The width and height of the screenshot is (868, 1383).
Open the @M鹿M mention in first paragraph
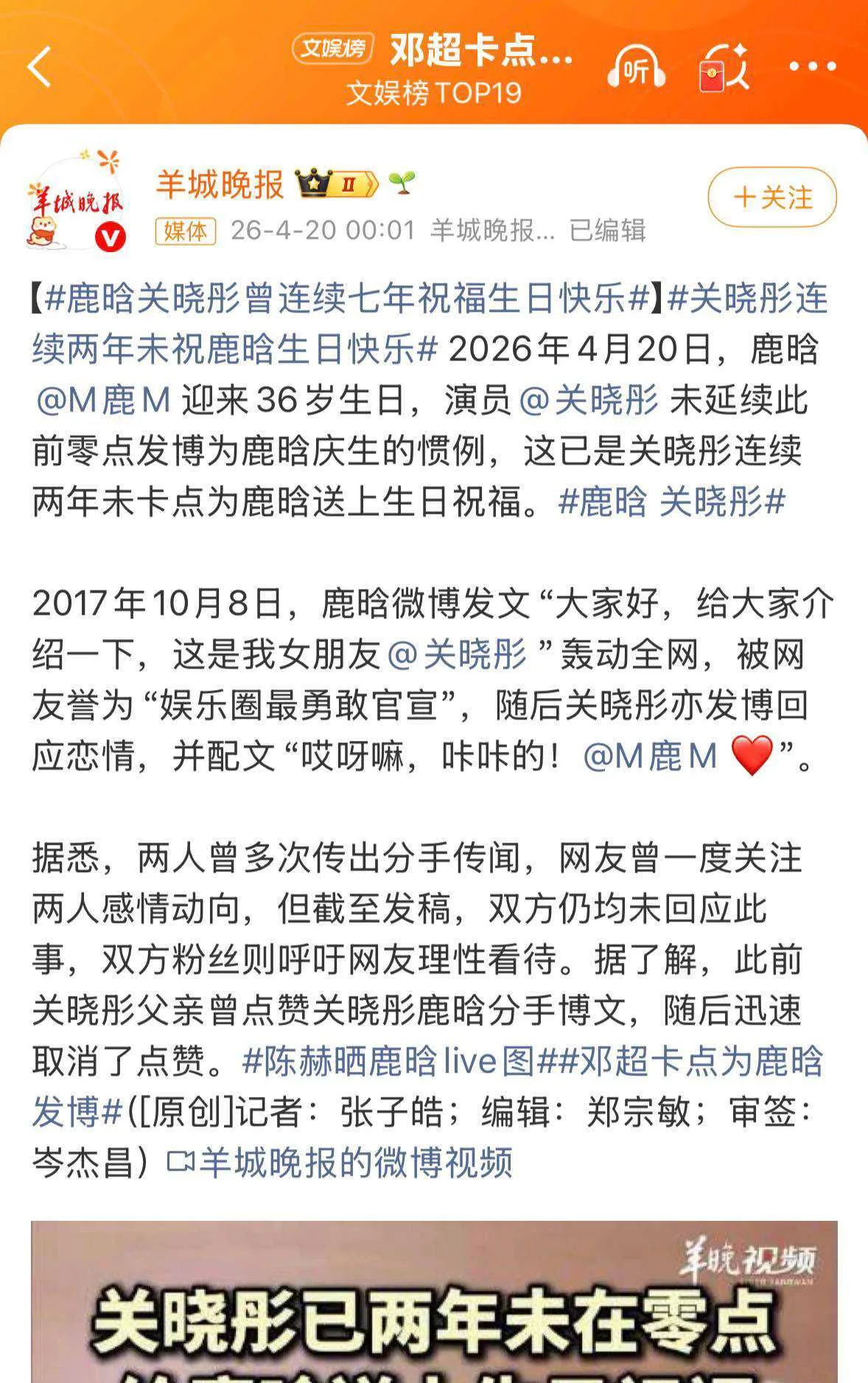[103, 400]
